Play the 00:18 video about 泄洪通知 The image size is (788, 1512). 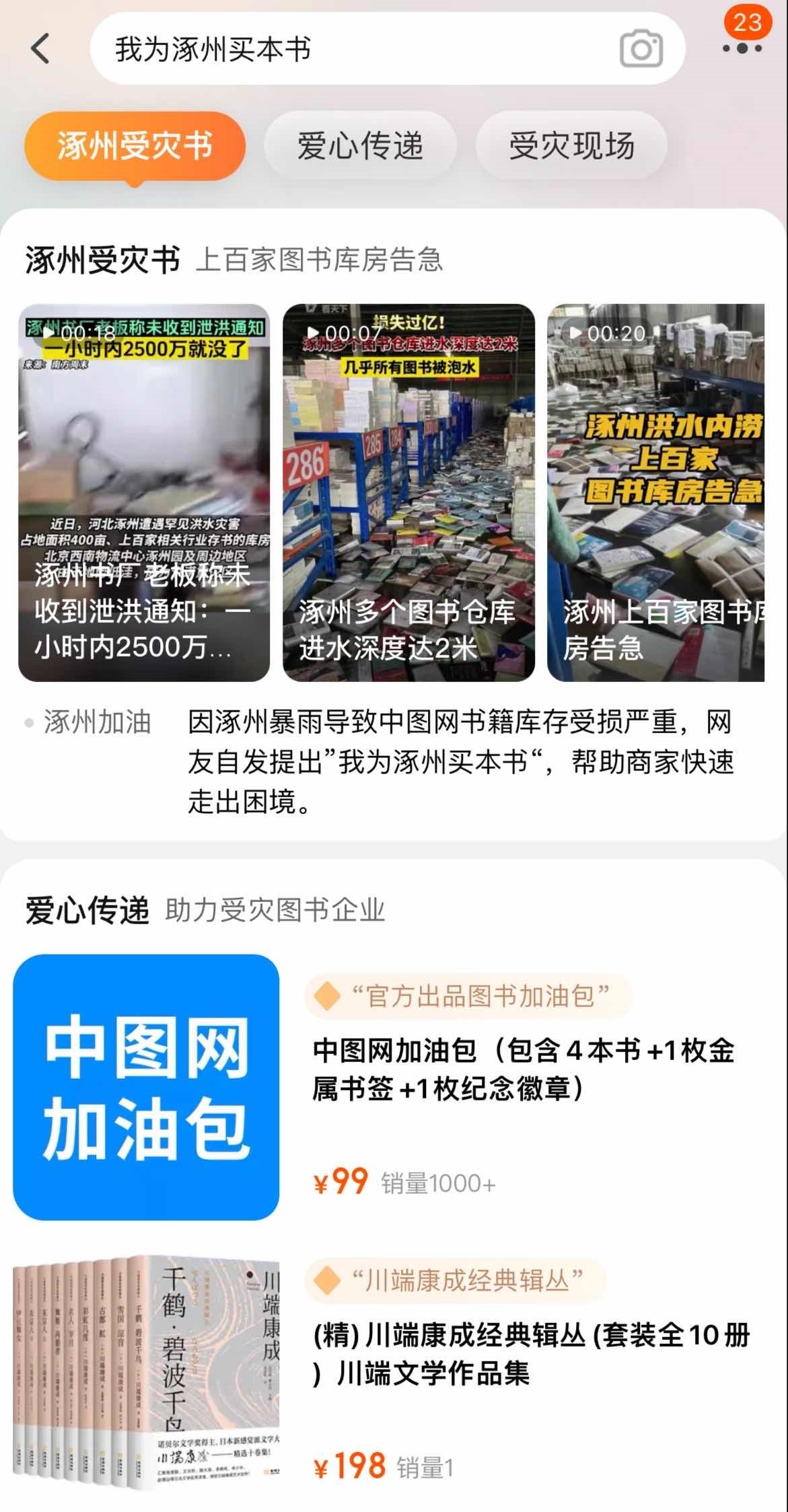tap(144, 492)
